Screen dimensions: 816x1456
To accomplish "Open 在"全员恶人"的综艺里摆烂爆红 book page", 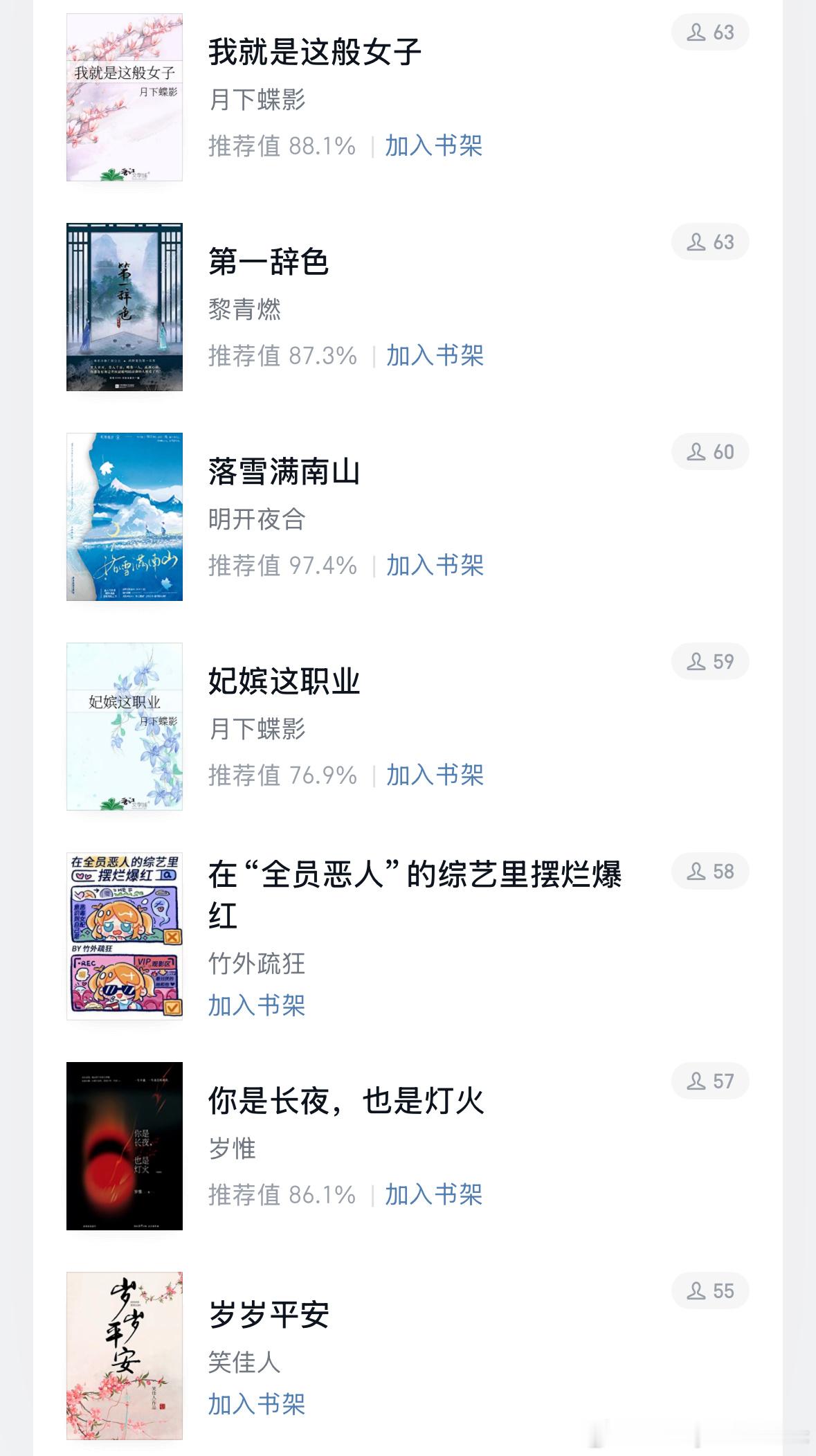I will pos(414,875).
